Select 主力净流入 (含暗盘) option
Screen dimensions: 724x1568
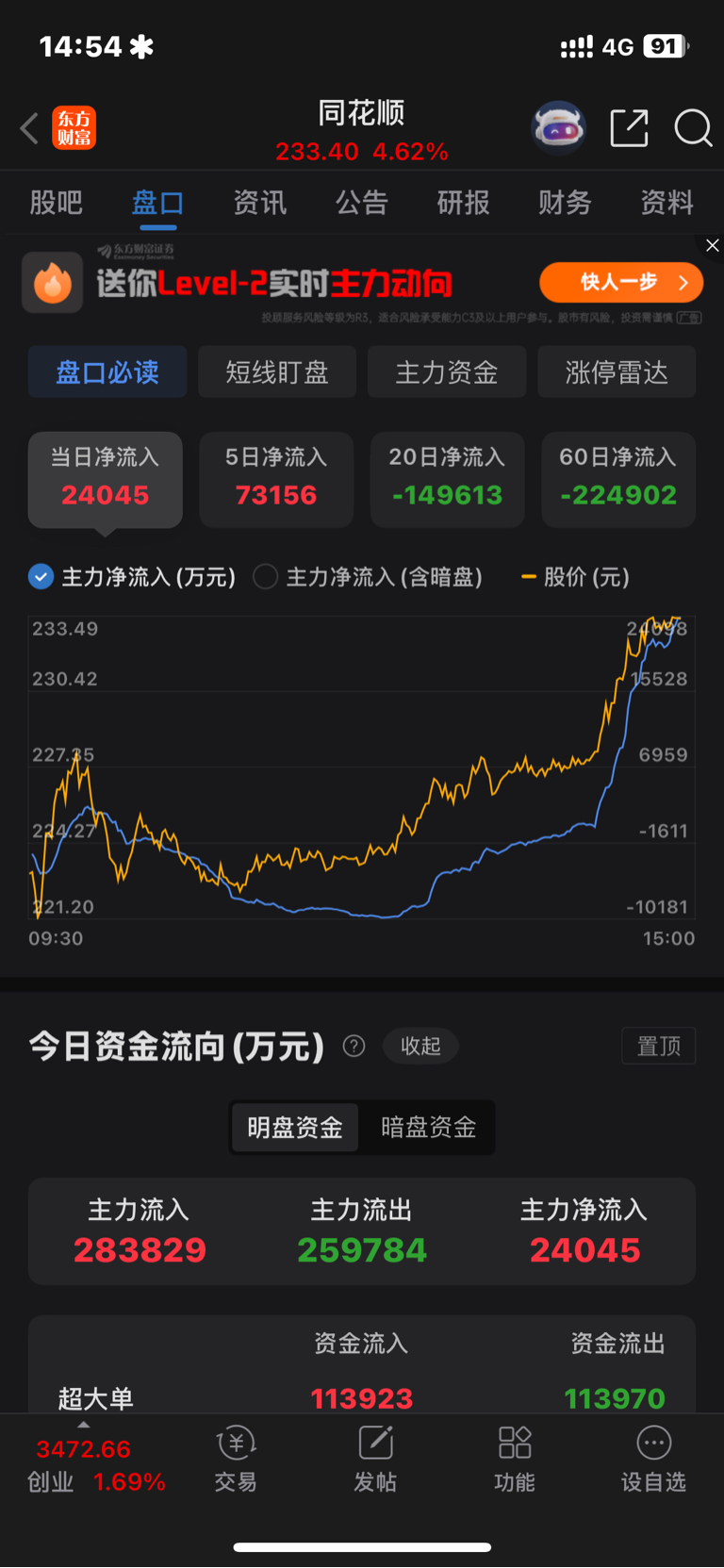[368, 577]
